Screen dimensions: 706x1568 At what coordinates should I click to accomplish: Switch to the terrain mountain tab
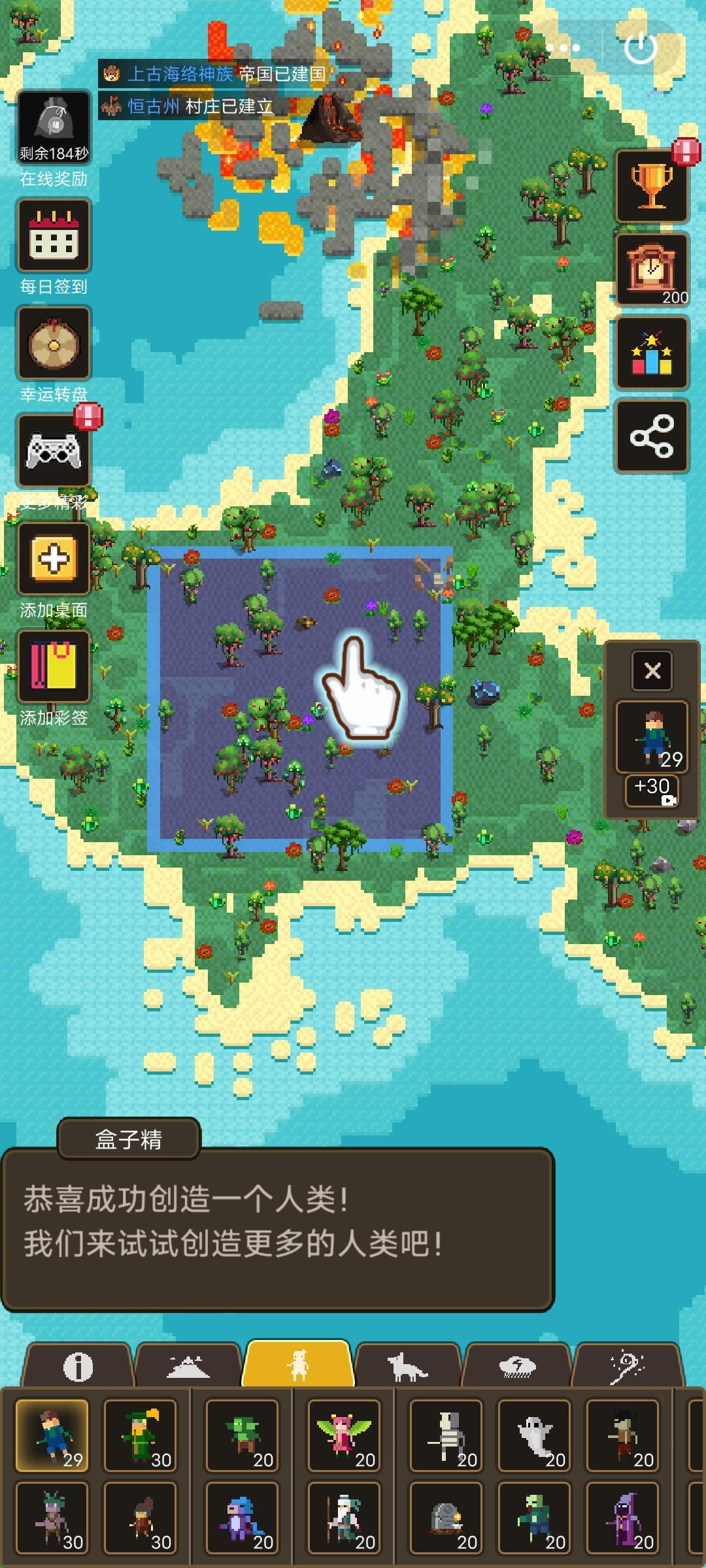[188, 1365]
